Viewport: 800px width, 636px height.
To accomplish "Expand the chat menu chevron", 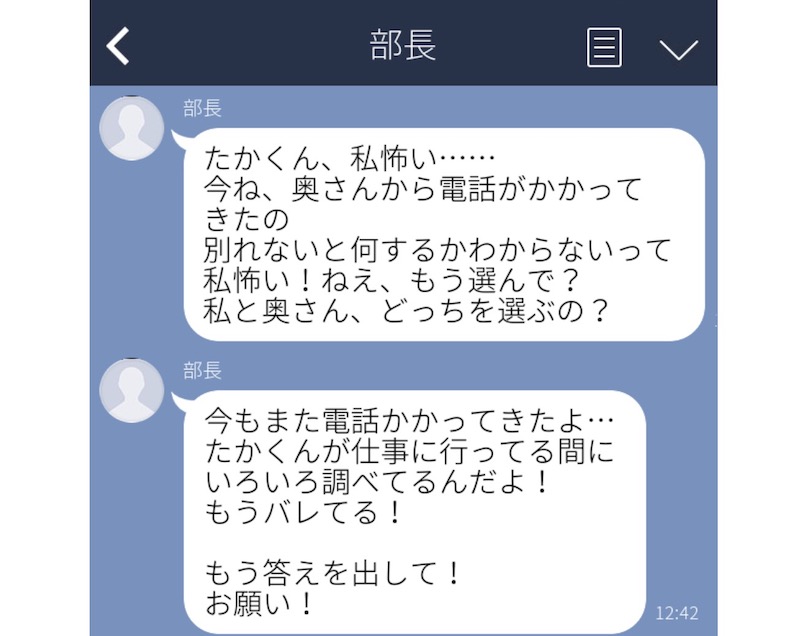I will pyautogui.click(x=679, y=48).
